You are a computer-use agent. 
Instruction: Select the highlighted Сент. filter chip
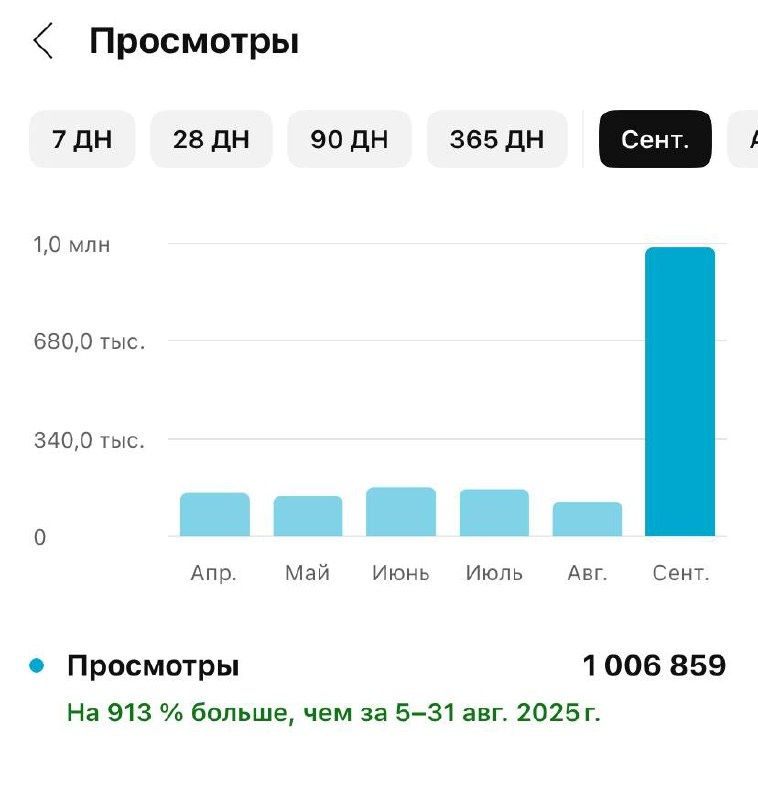pyautogui.click(x=655, y=139)
